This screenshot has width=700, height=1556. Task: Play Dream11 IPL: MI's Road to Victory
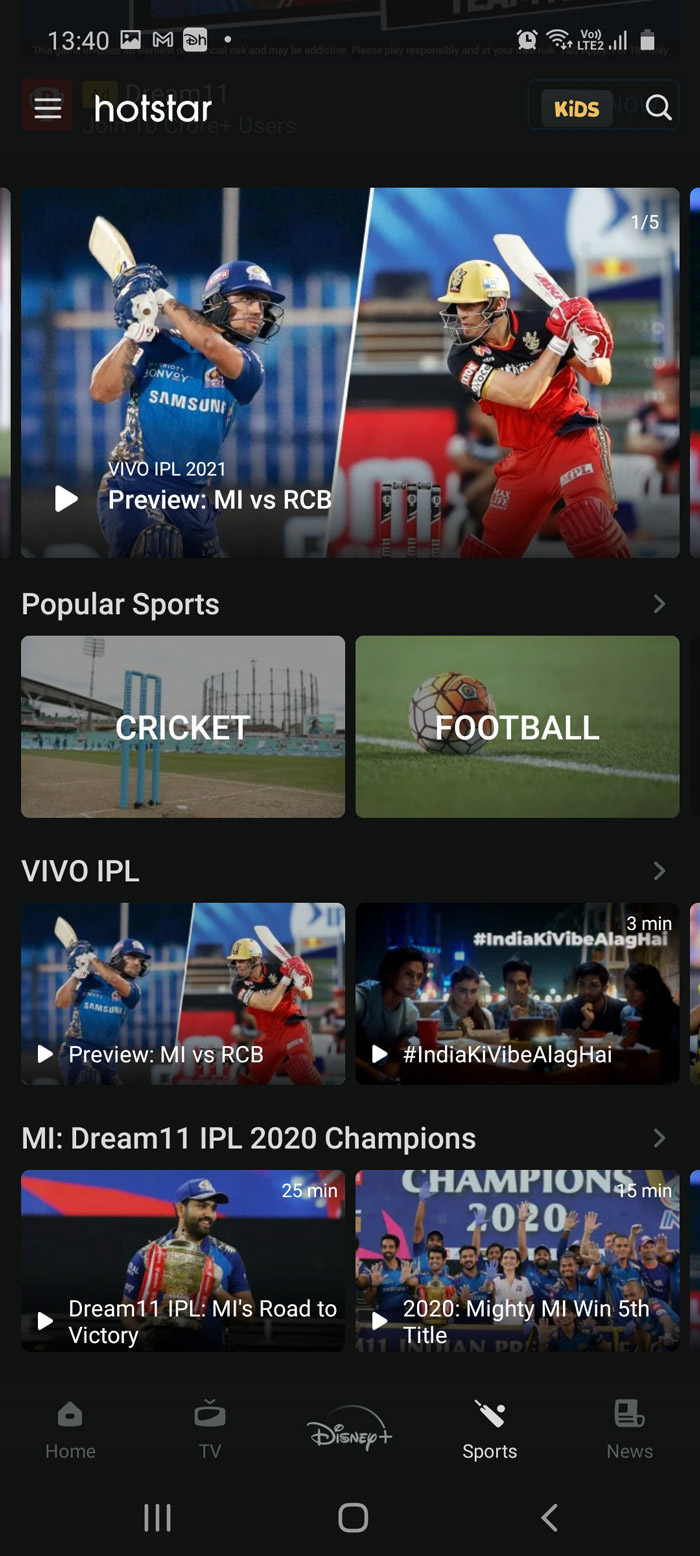[x=183, y=1261]
